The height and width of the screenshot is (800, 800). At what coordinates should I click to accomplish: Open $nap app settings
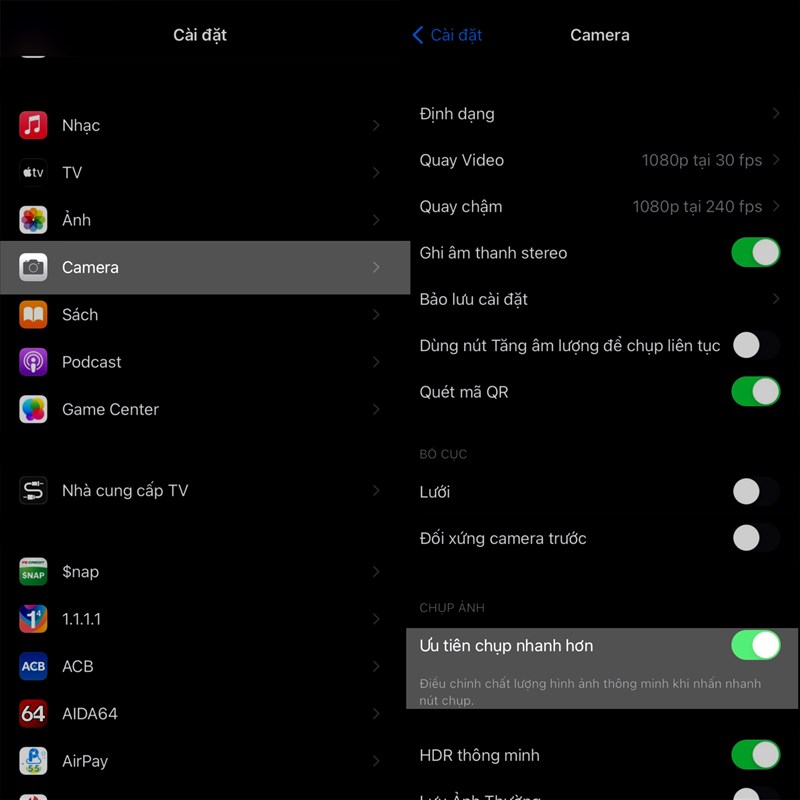(x=200, y=572)
